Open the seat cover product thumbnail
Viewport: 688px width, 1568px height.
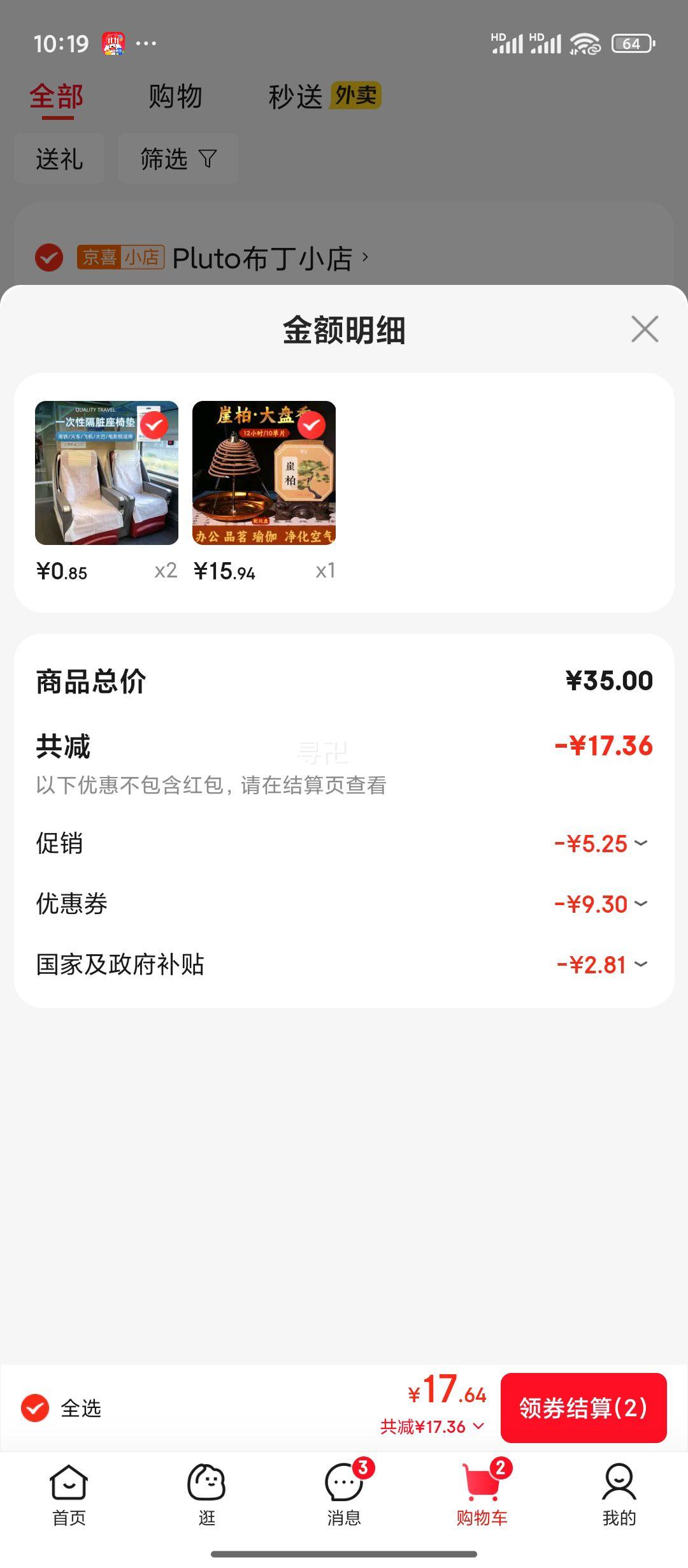point(106,473)
